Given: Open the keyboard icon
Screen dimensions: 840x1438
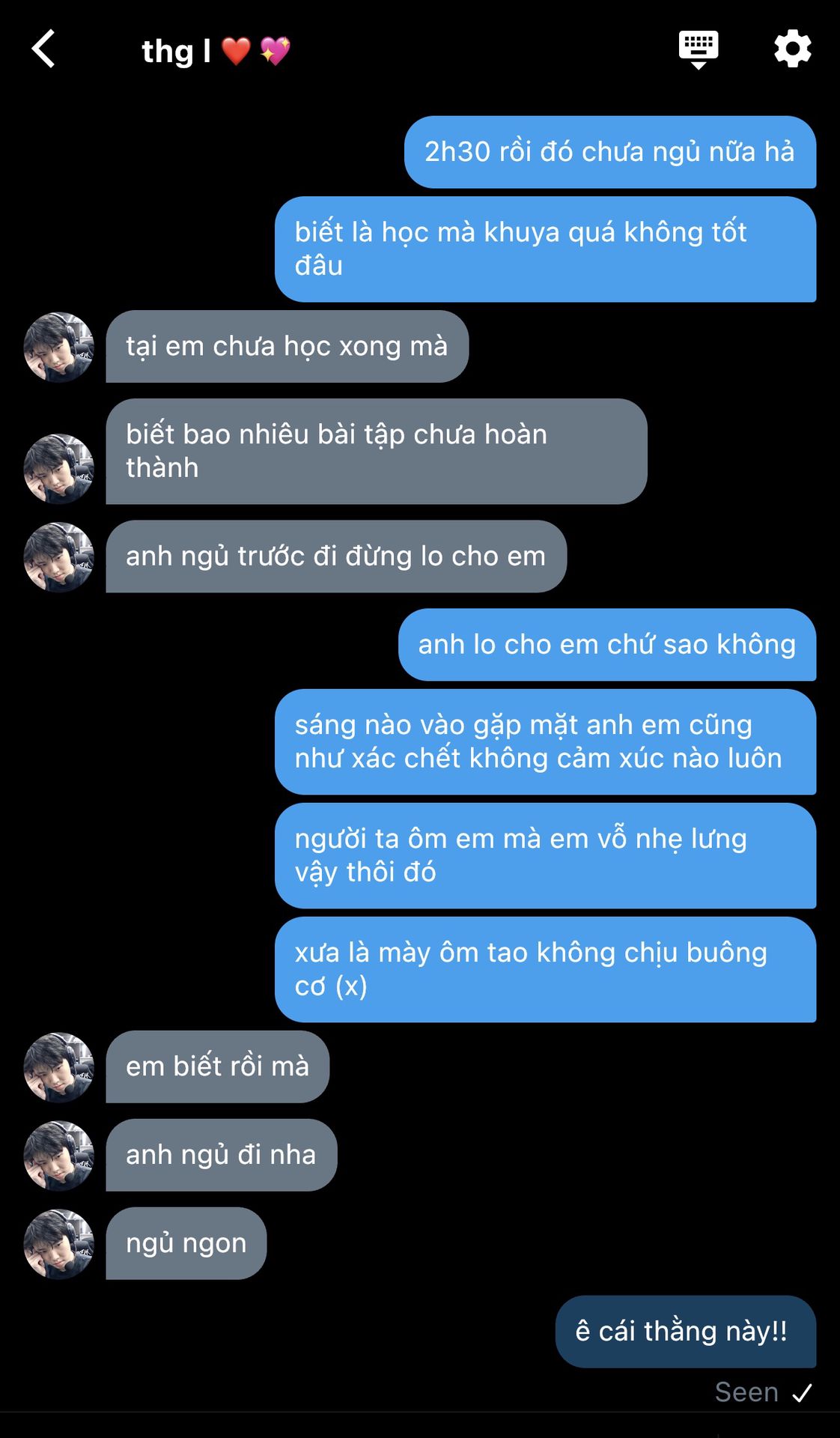Looking at the screenshot, I should (x=698, y=49).
